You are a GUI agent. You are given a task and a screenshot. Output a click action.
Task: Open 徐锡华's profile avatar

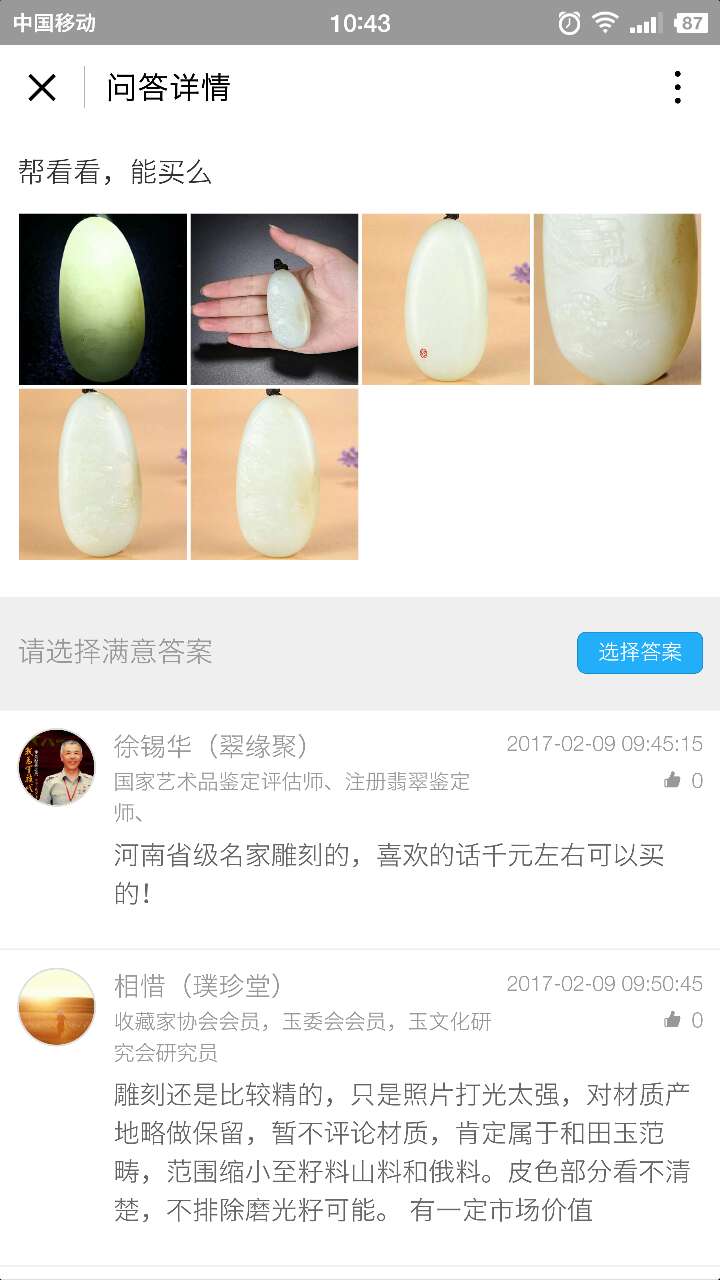pos(56,767)
